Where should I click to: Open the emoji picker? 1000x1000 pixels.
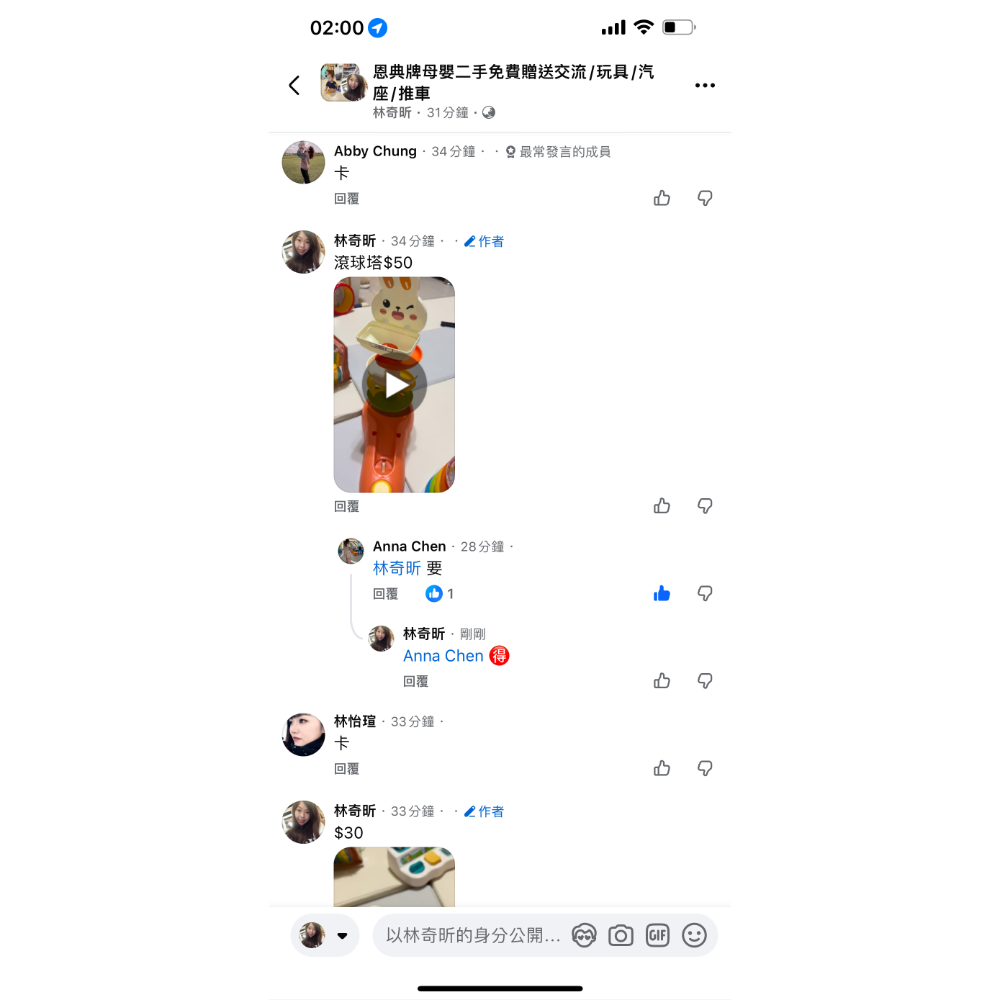tap(694, 936)
